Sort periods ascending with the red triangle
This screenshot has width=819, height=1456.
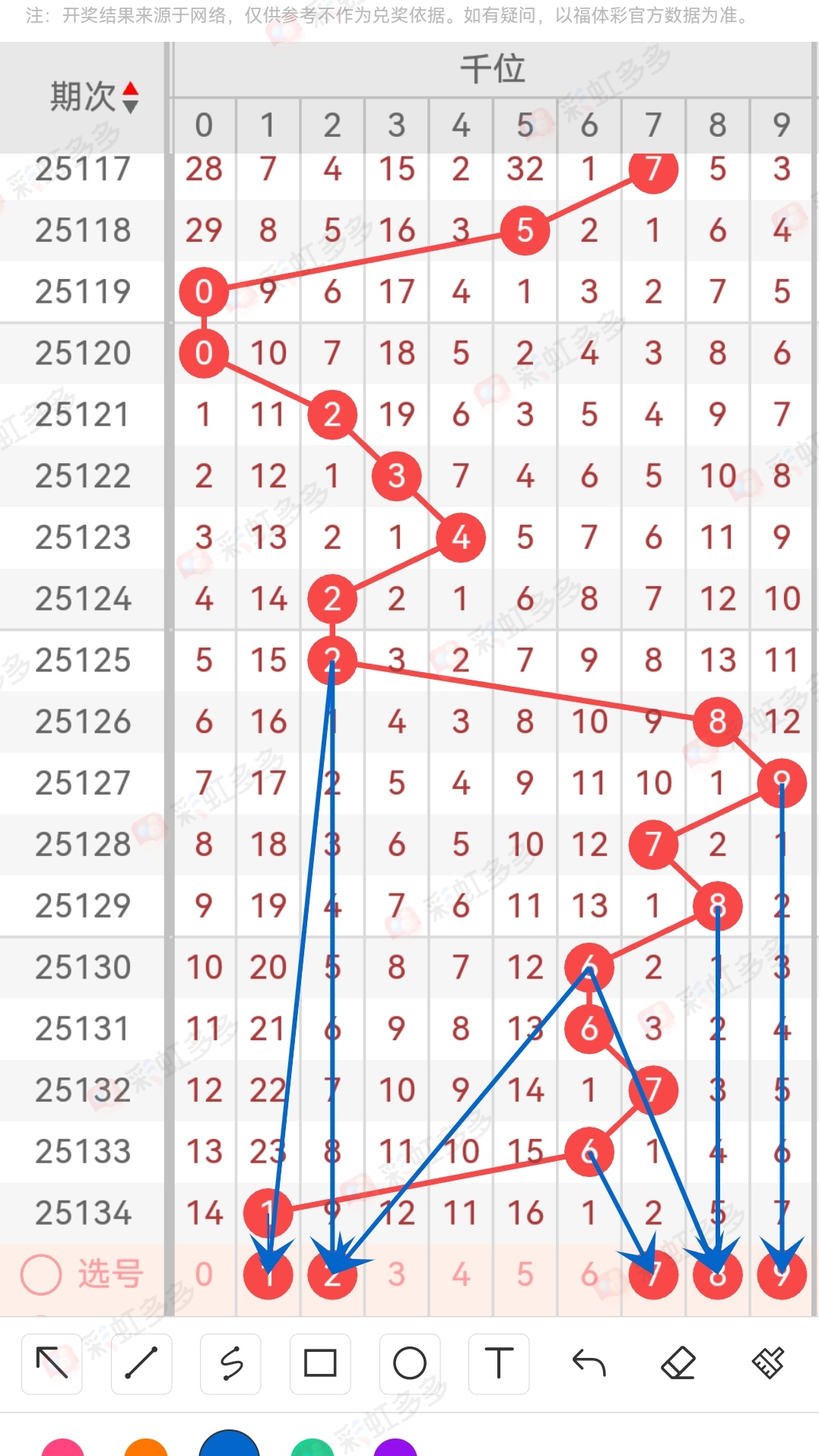tap(131, 90)
